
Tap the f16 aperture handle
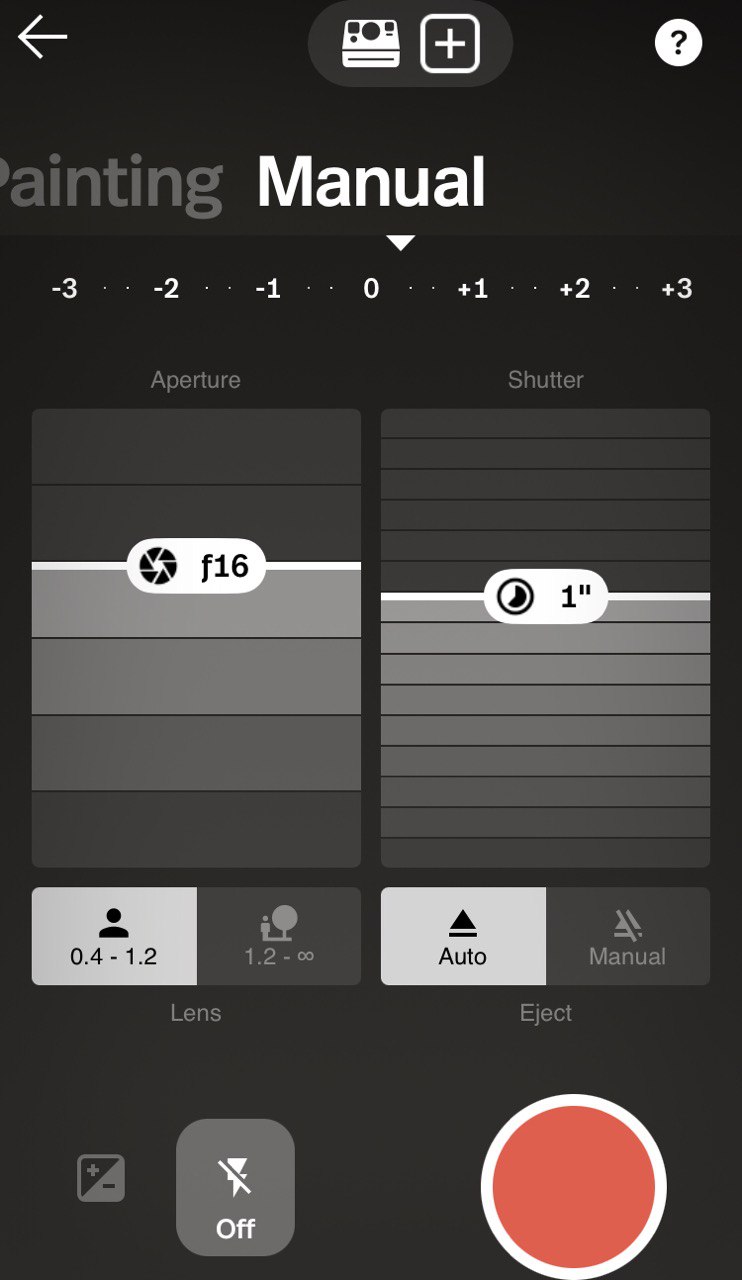[x=196, y=566]
